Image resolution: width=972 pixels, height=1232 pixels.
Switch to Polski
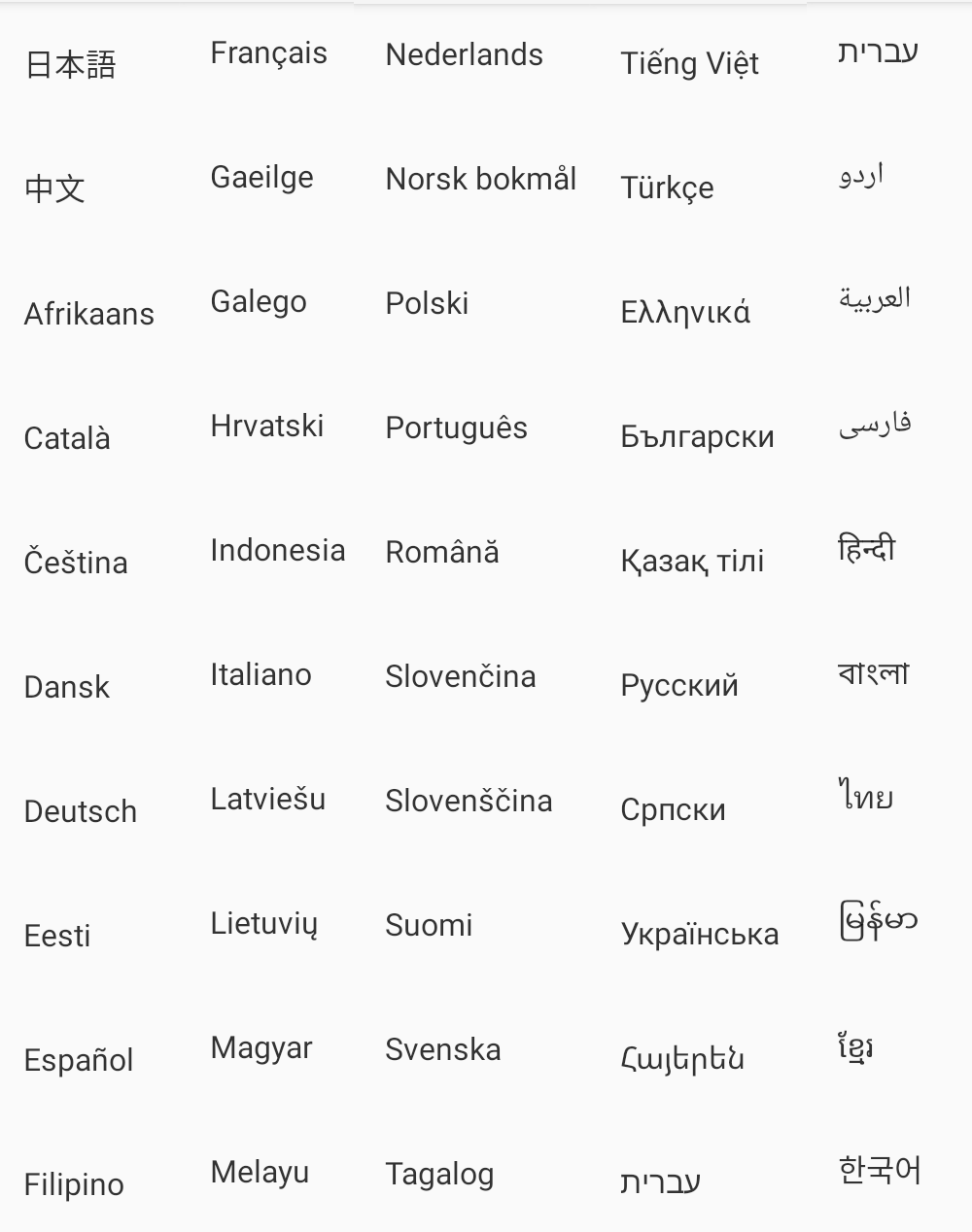[x=427, y=304]
